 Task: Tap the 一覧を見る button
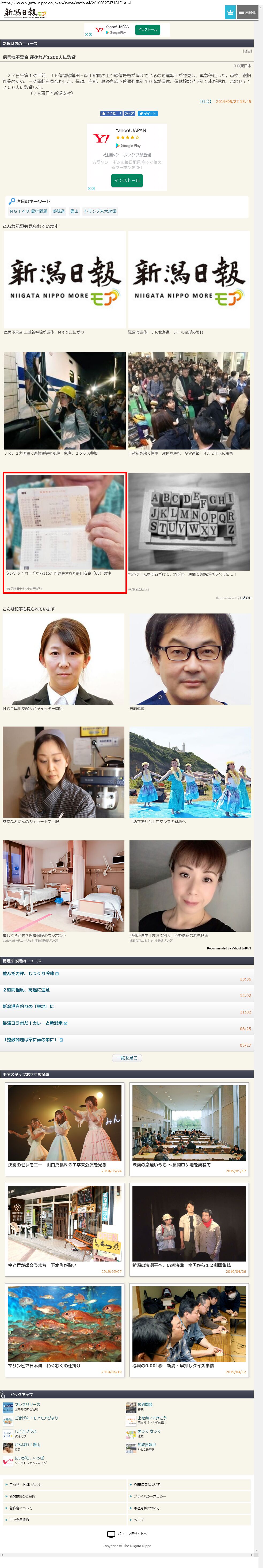[x=127, y=1058]
